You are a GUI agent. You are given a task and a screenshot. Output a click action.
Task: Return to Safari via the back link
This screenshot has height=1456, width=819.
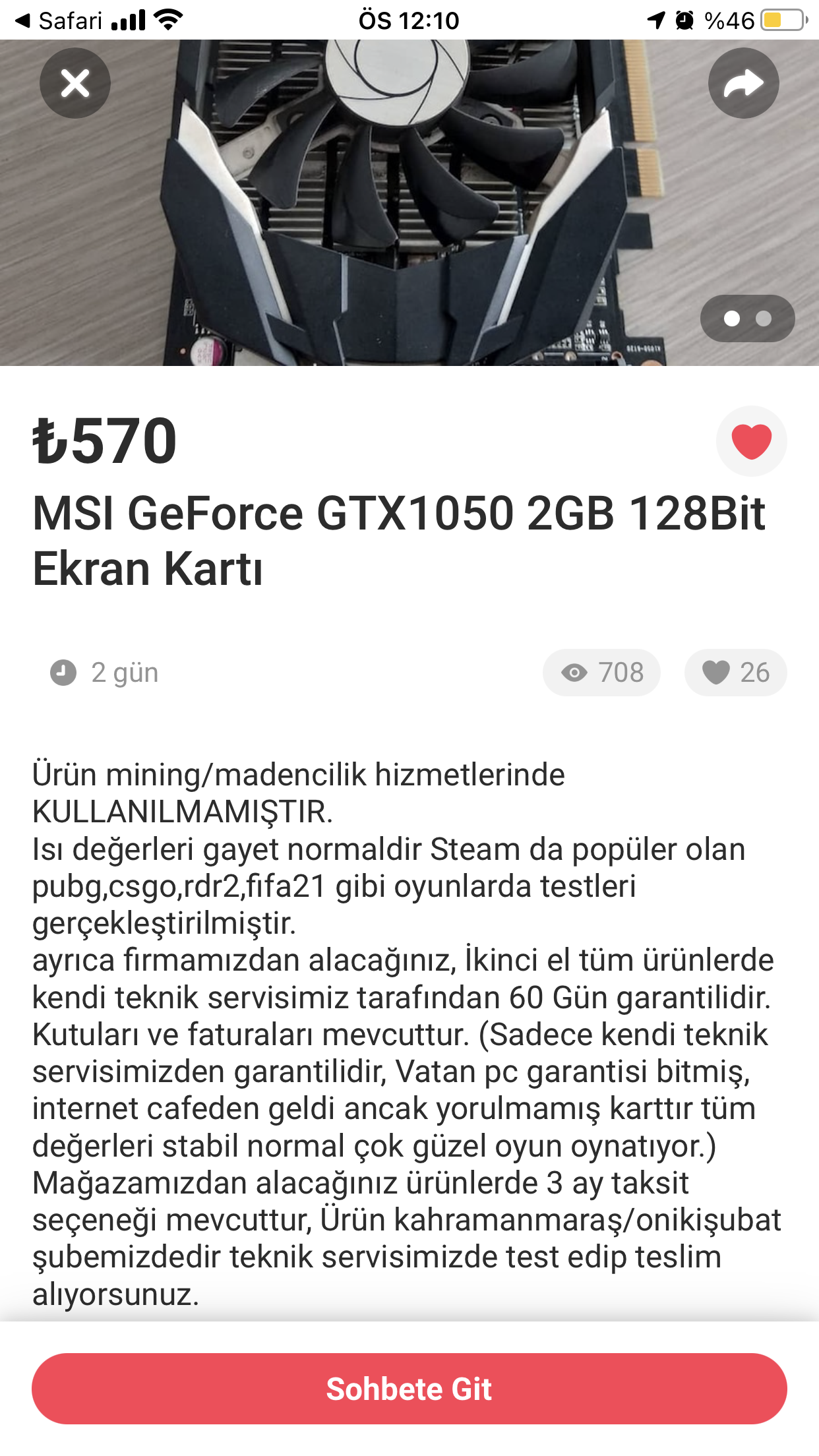[58, 20]
